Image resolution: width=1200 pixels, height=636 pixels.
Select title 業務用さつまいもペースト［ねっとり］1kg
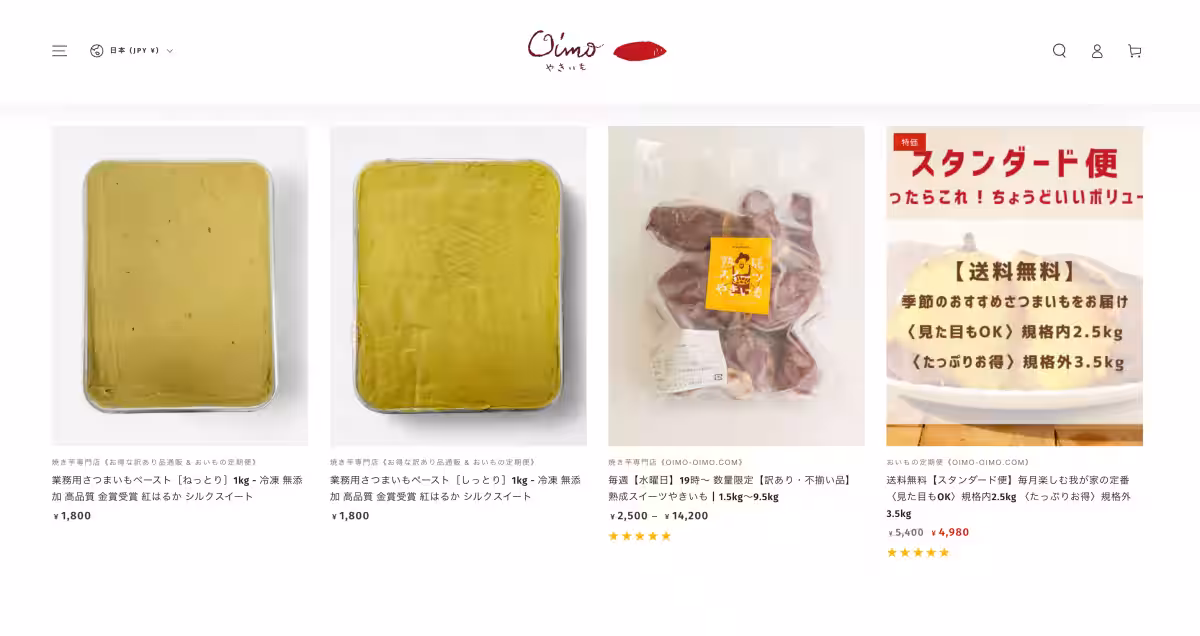coord(177,488)
